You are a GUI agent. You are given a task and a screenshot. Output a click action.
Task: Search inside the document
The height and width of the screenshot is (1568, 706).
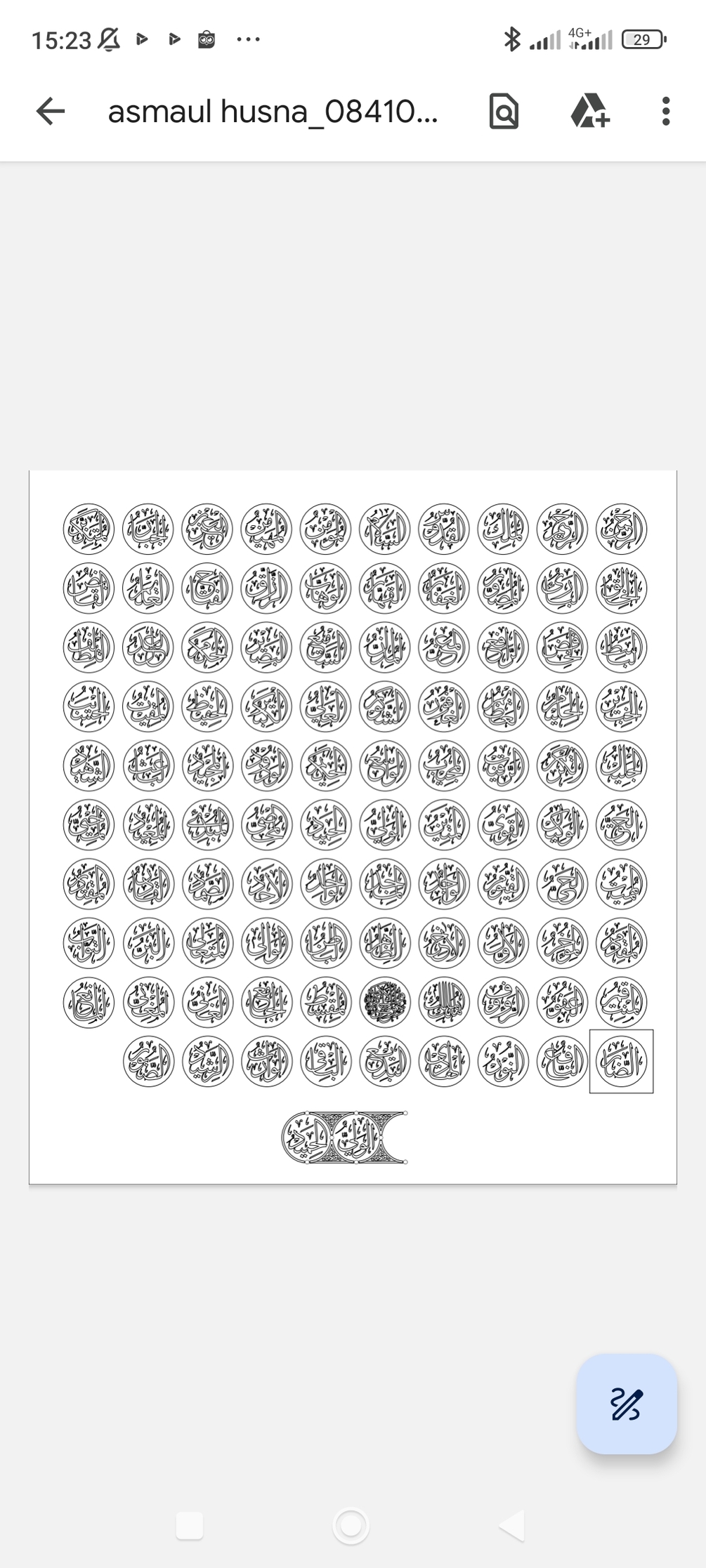click(x=504, y=112)
